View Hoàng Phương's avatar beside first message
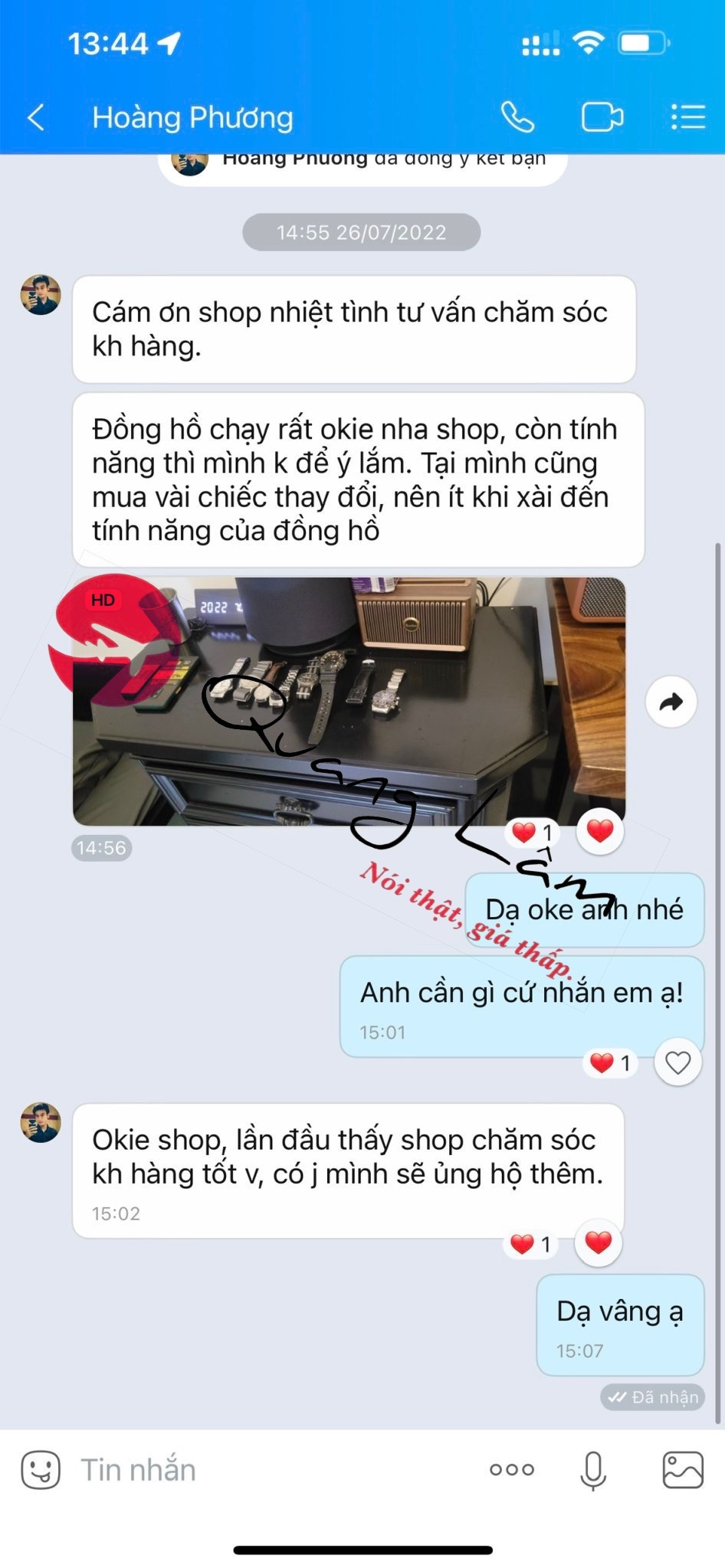 (x=41, y=295)
